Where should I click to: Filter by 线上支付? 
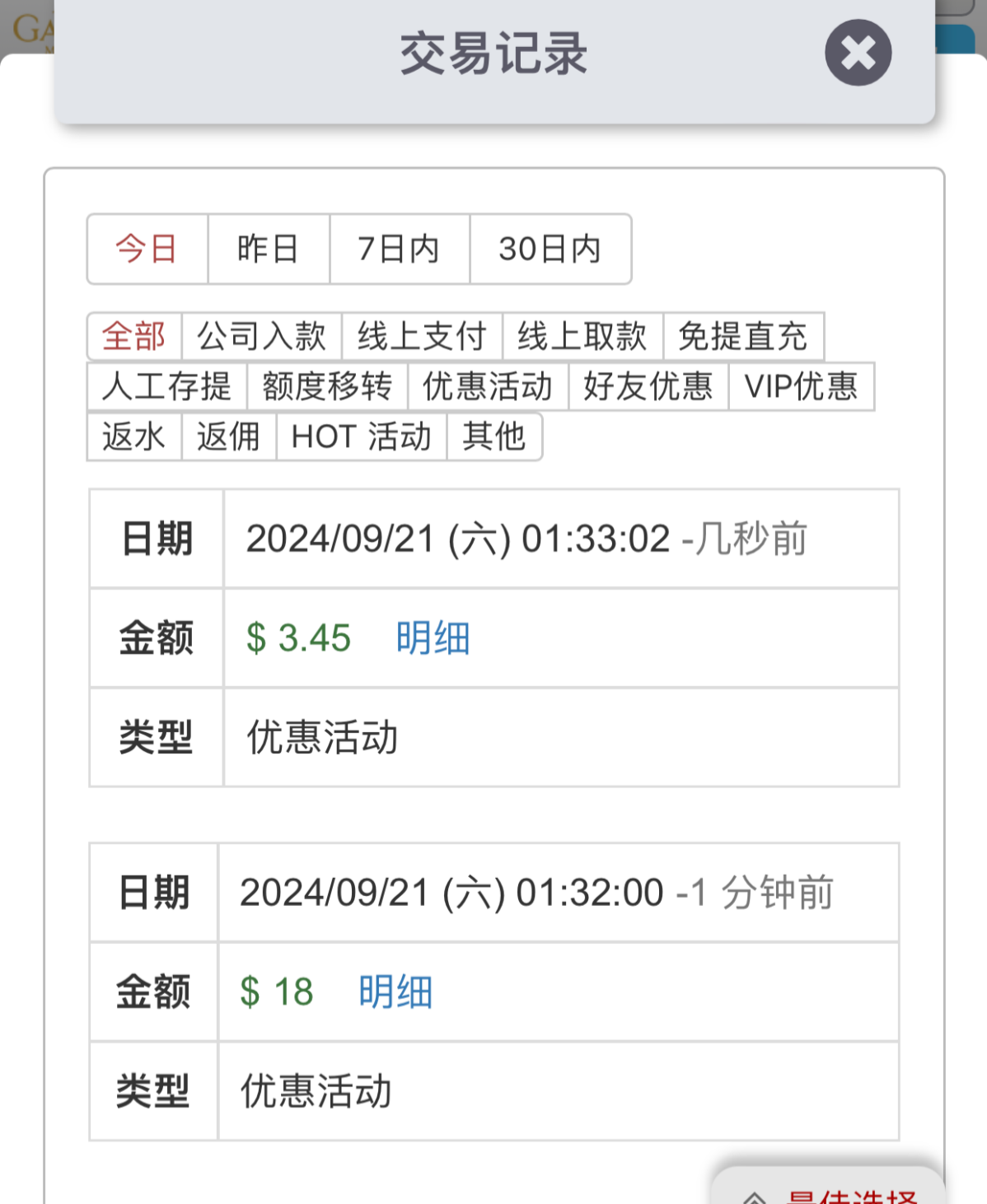click(x=422, y=337)
